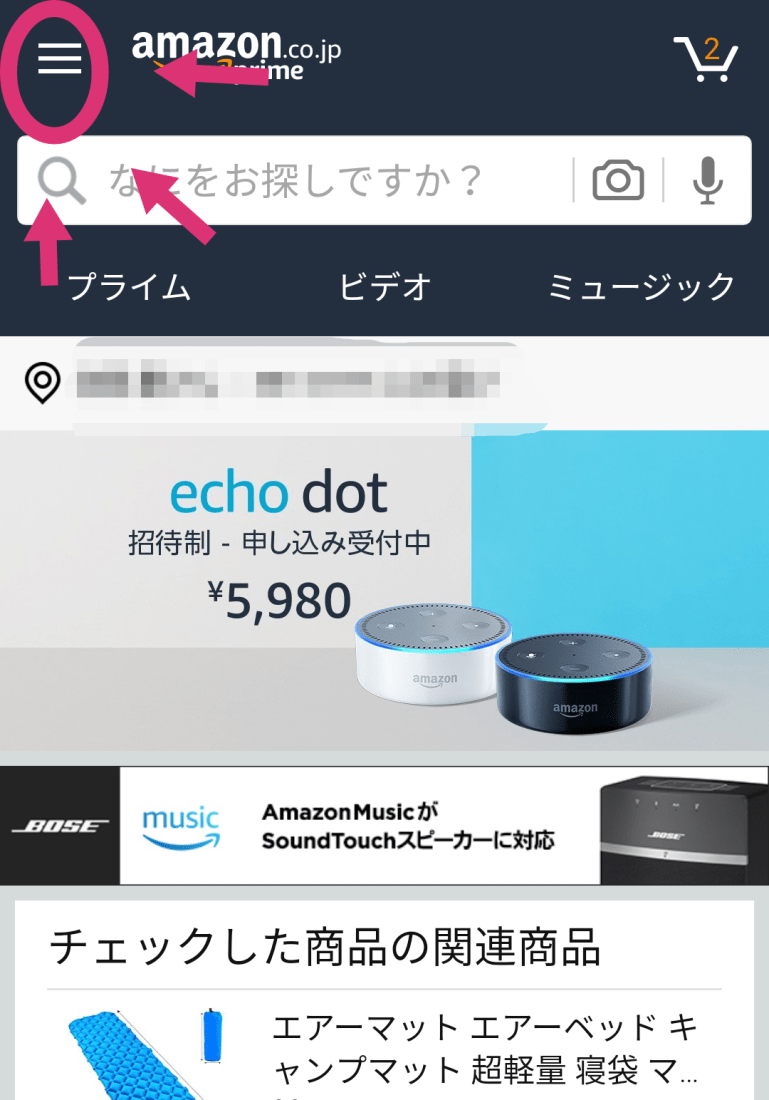Switch to the ミュージック tab
The image size is (769, 1100).
(x=641, y=288)
